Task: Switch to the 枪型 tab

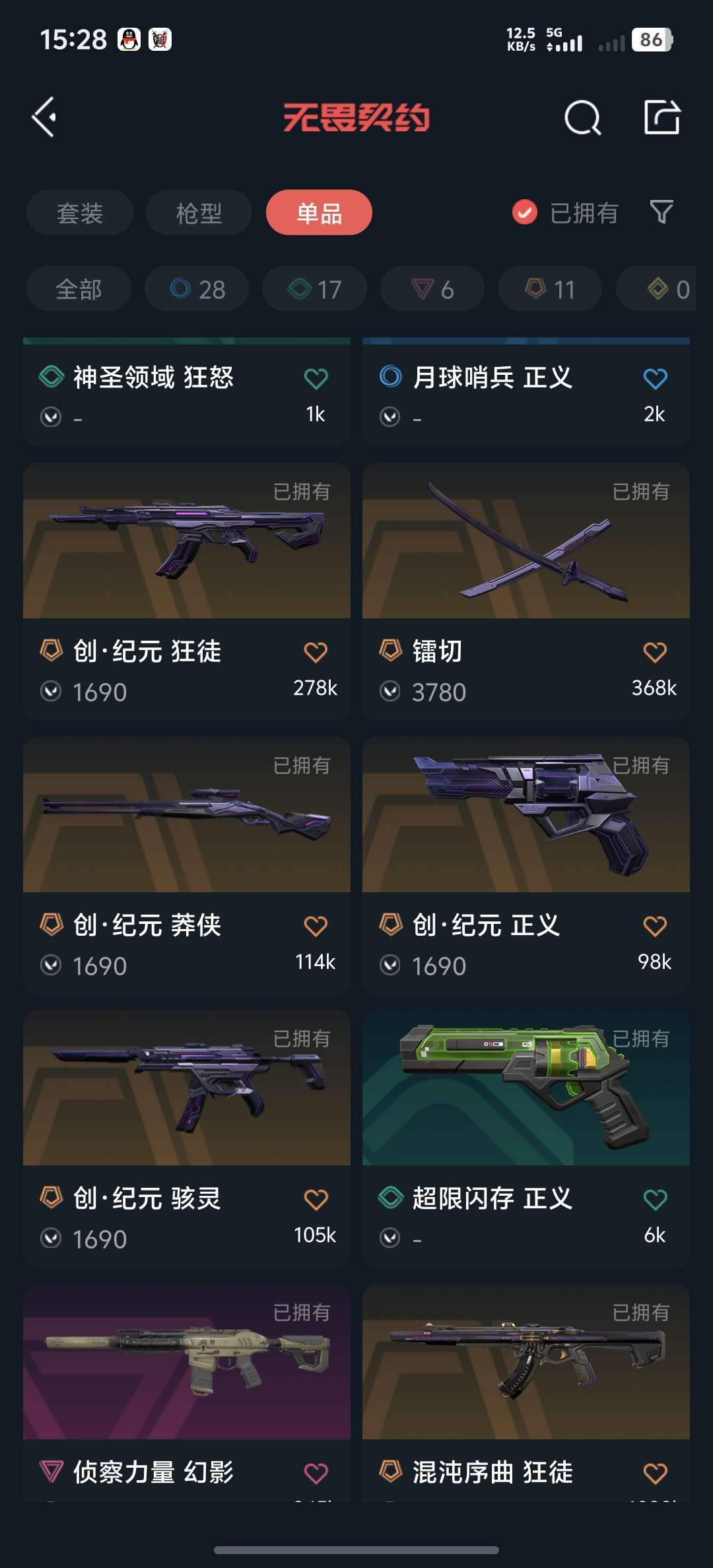Action: tap(199, 213)
